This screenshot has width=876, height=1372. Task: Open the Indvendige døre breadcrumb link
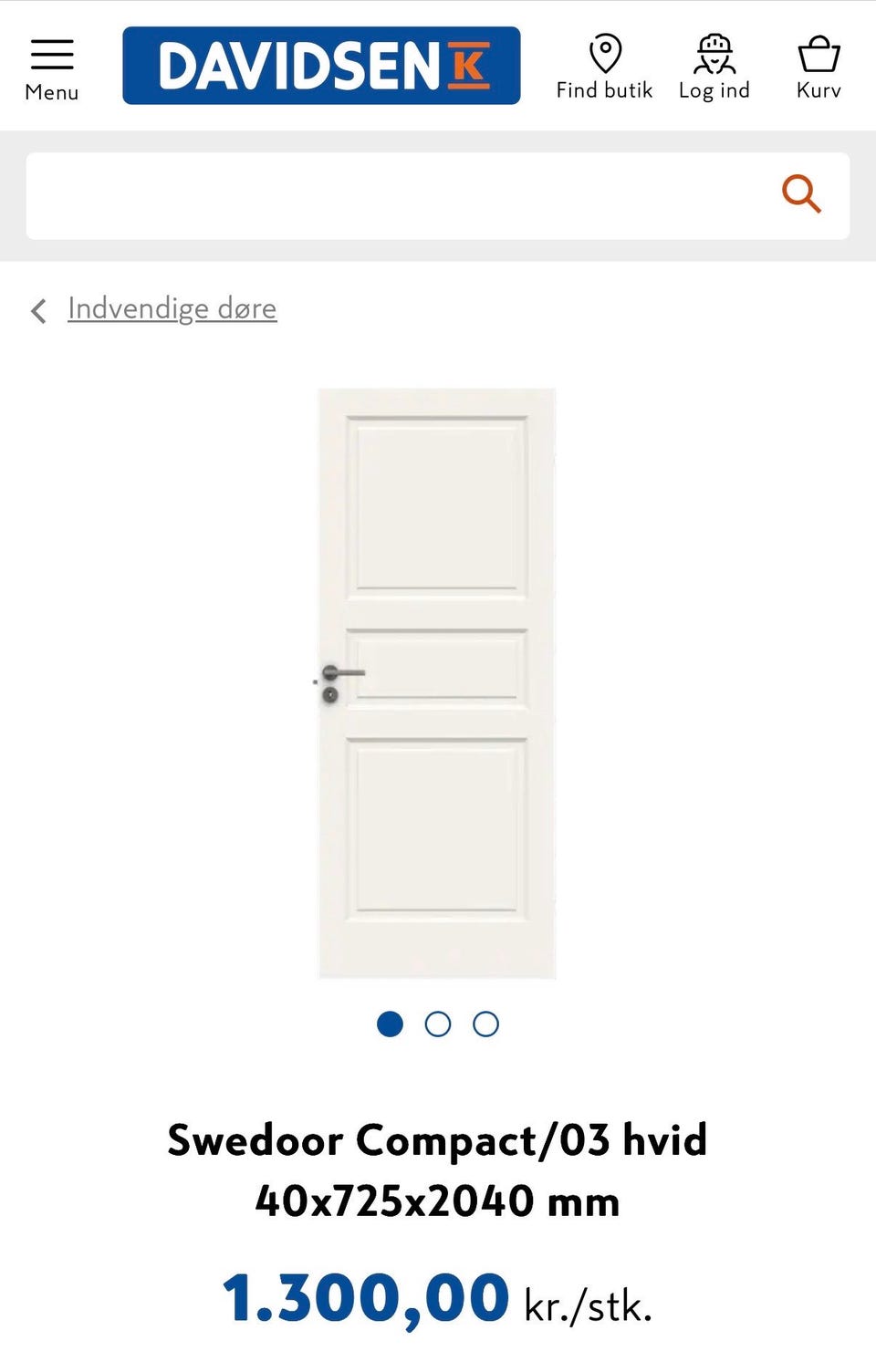172,308
